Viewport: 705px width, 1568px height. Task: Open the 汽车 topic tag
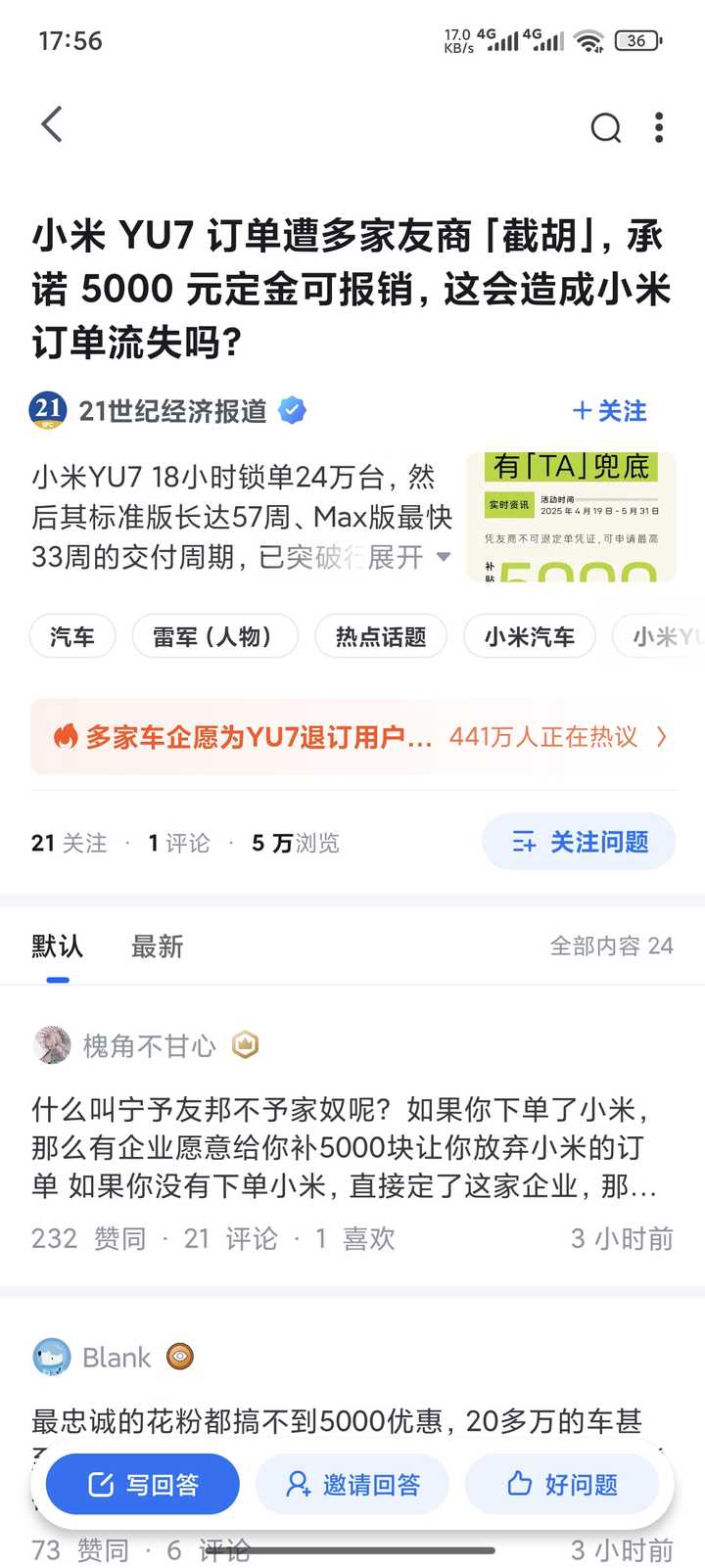[71, 636]
